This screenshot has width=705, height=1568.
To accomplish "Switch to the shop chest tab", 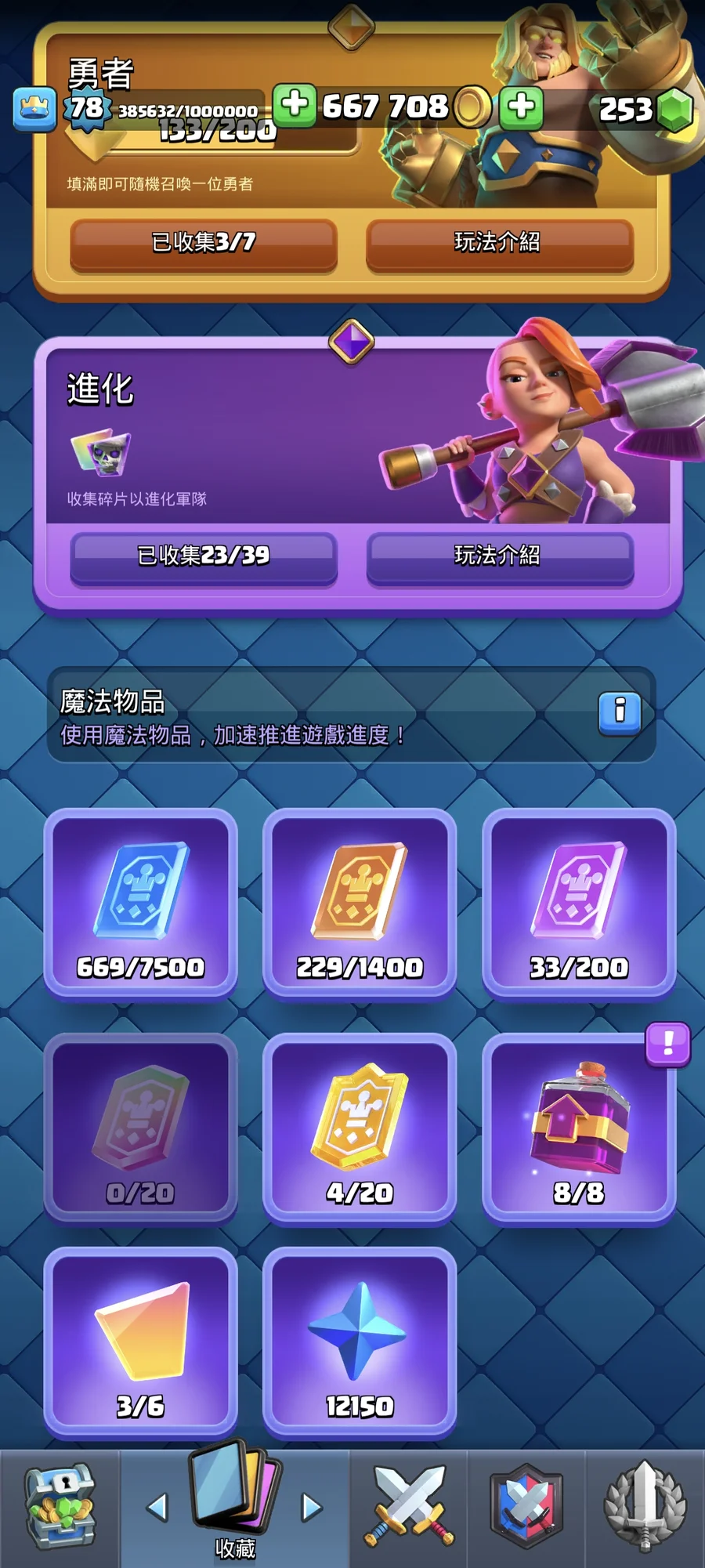I will pos(60,1508).
